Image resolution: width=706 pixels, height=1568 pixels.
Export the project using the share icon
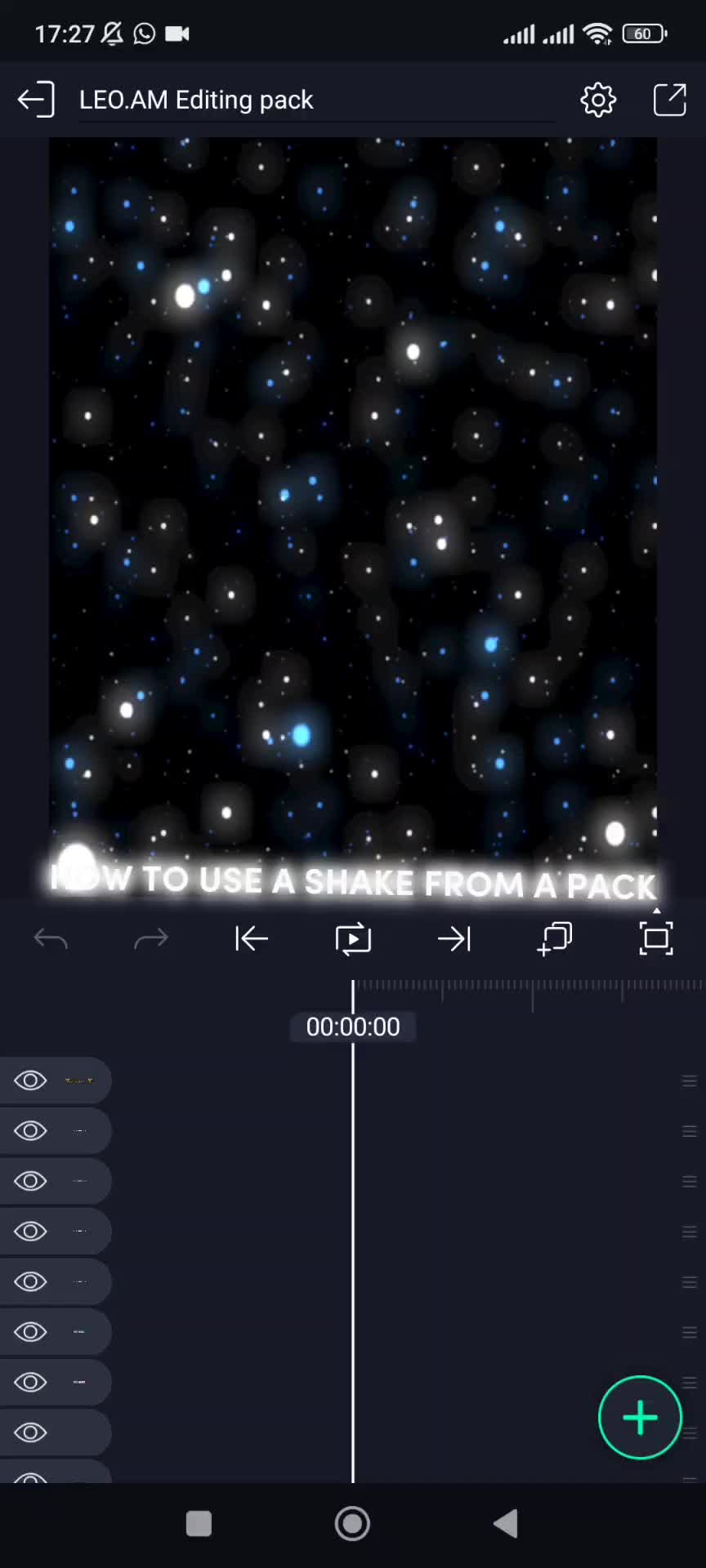point(669,100)
